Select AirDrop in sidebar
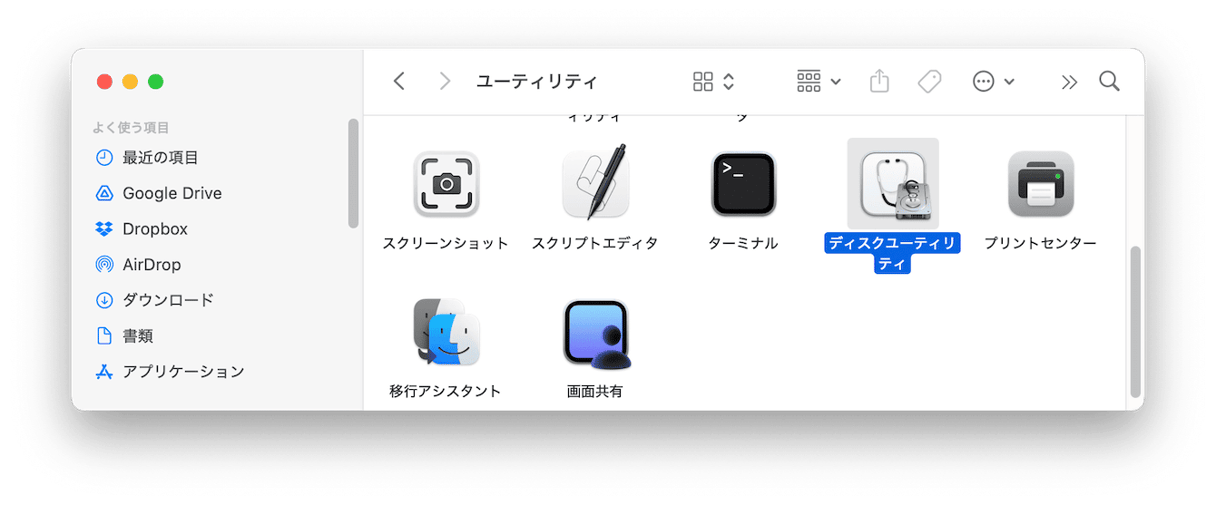This screenshot has height=505, width=1216. click(x=151, y=265)
